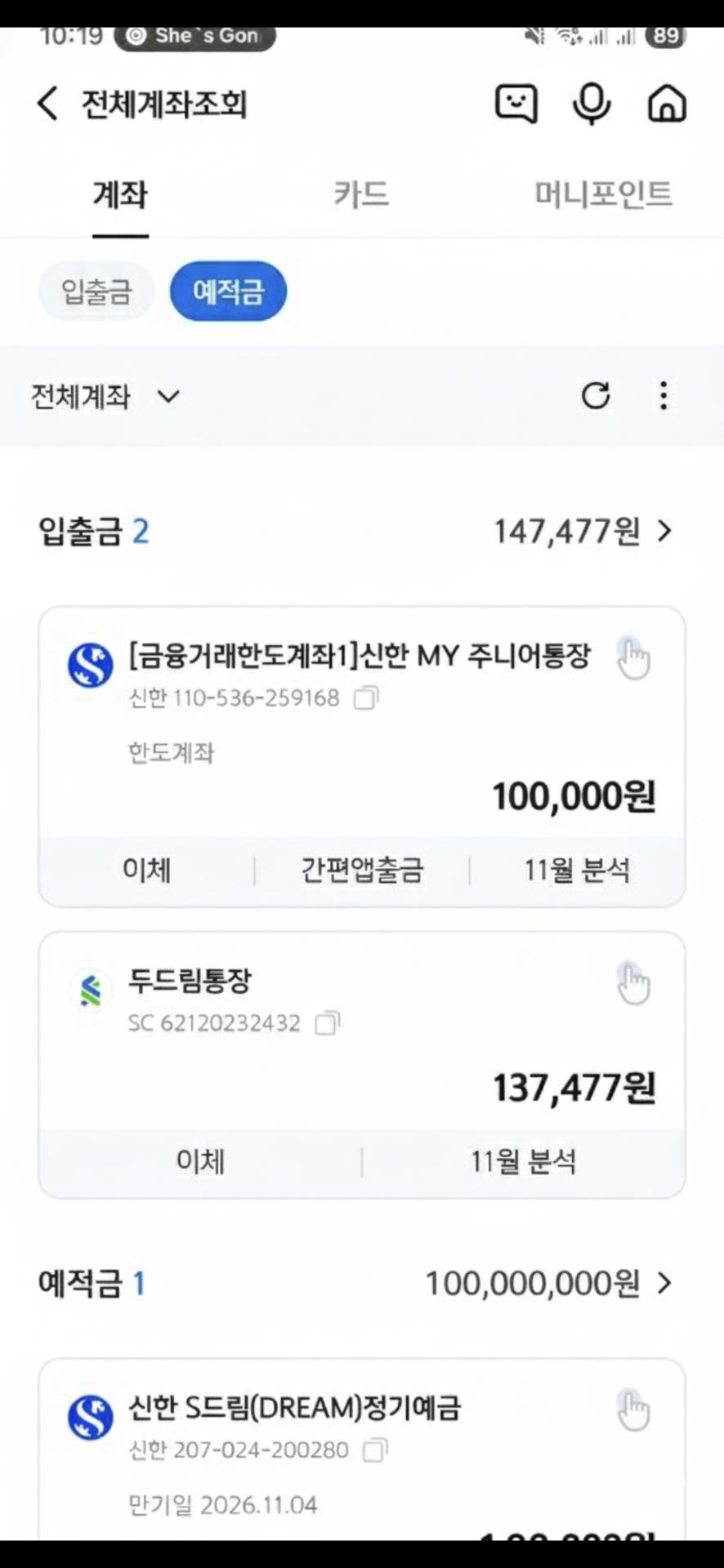Image resolution: width=724 pixels, height=1568 pixels.
Task: Select the 입출금 filter chip
Action: coord(96,292)
